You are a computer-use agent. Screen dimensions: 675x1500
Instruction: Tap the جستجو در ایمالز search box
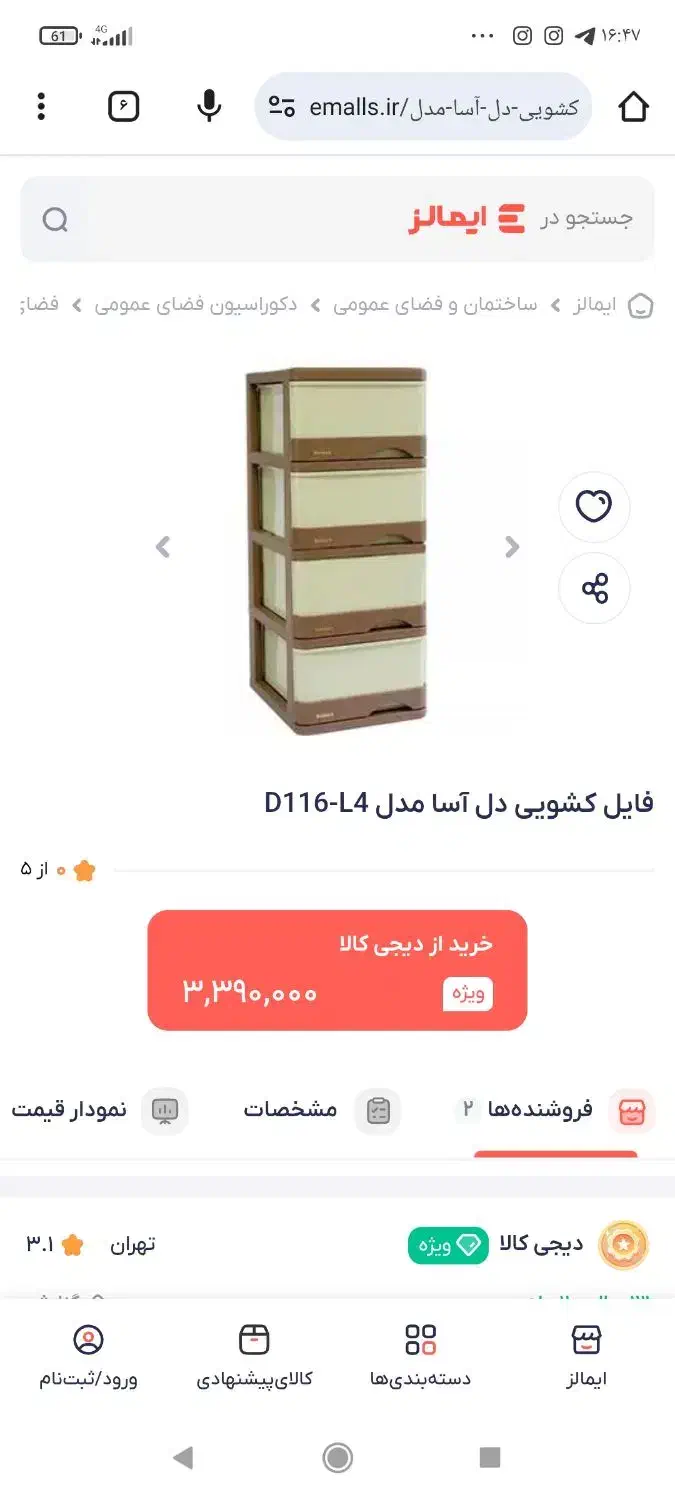338,219
